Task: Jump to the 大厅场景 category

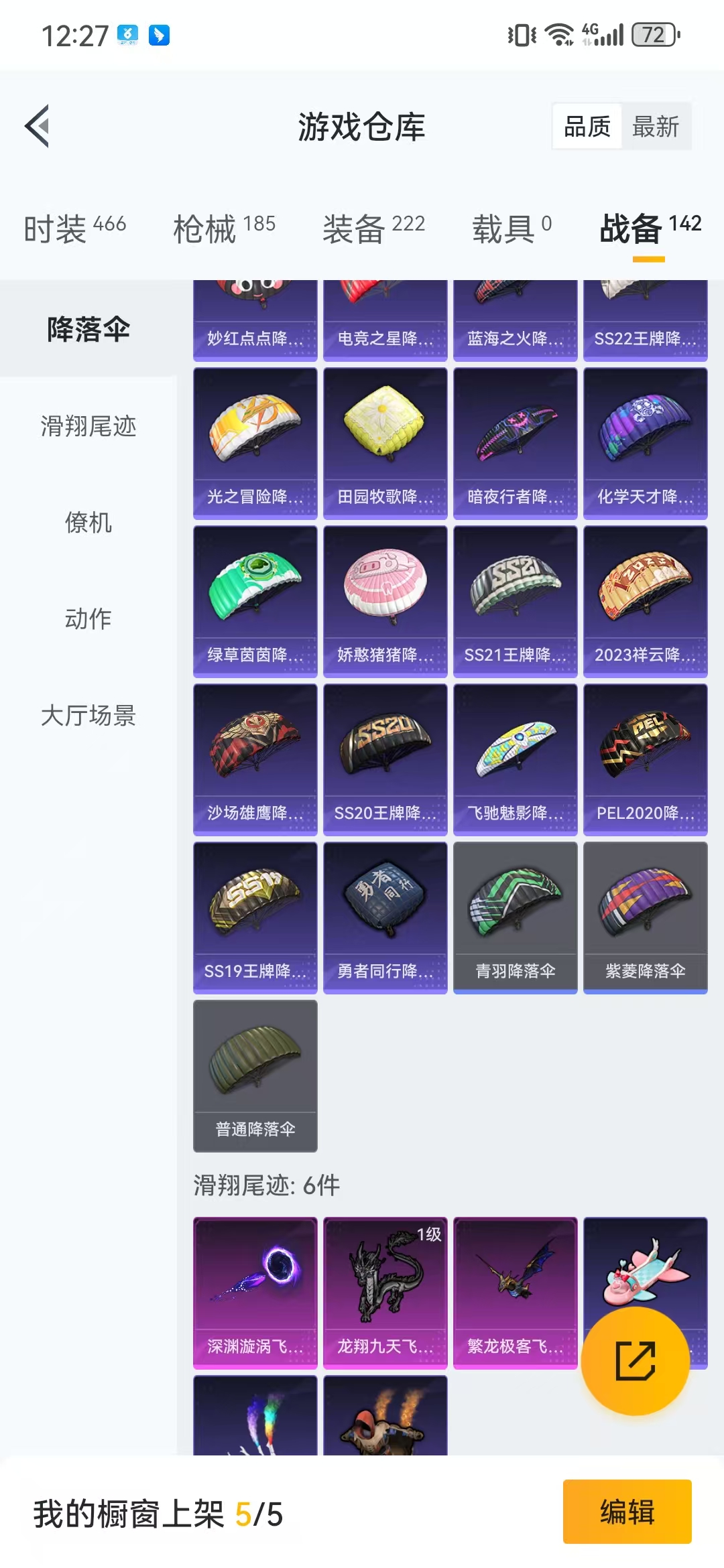Action: point(88,716)
